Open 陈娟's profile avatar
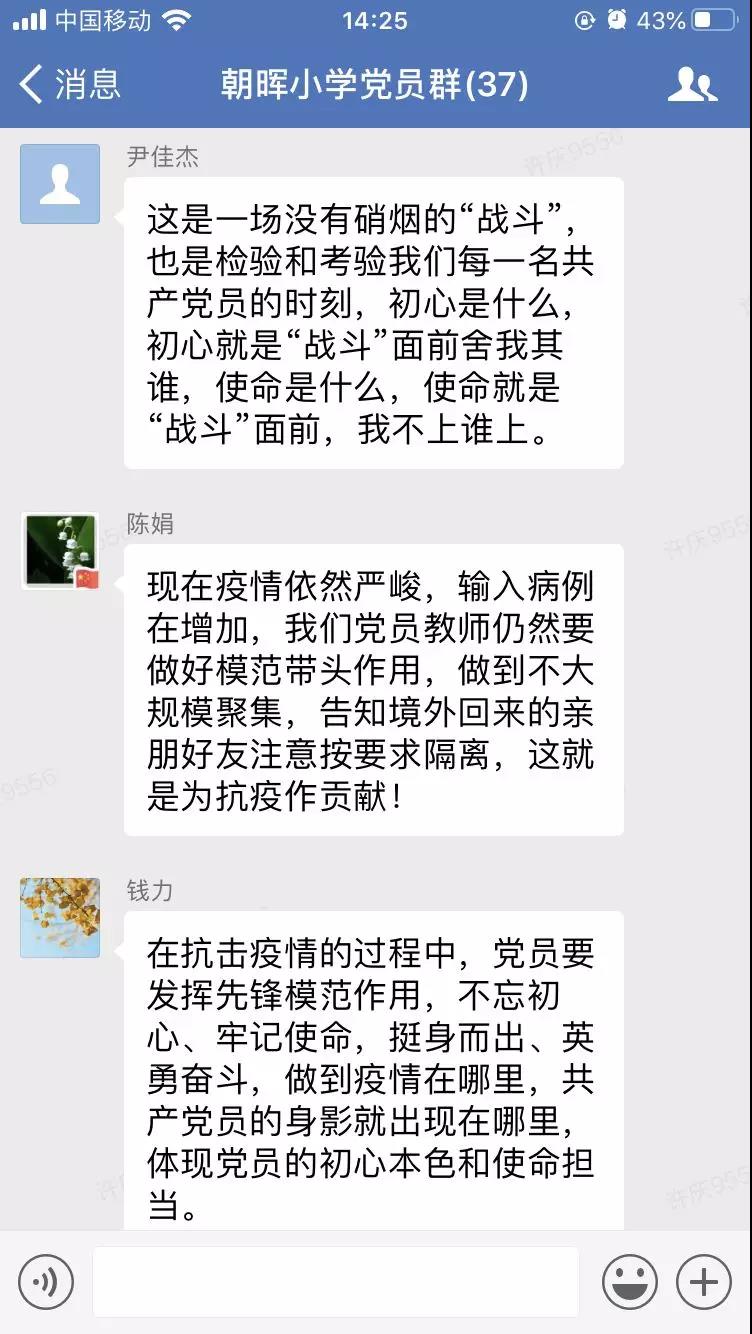Screen dimensions: 752x1334 coord(60,551)
